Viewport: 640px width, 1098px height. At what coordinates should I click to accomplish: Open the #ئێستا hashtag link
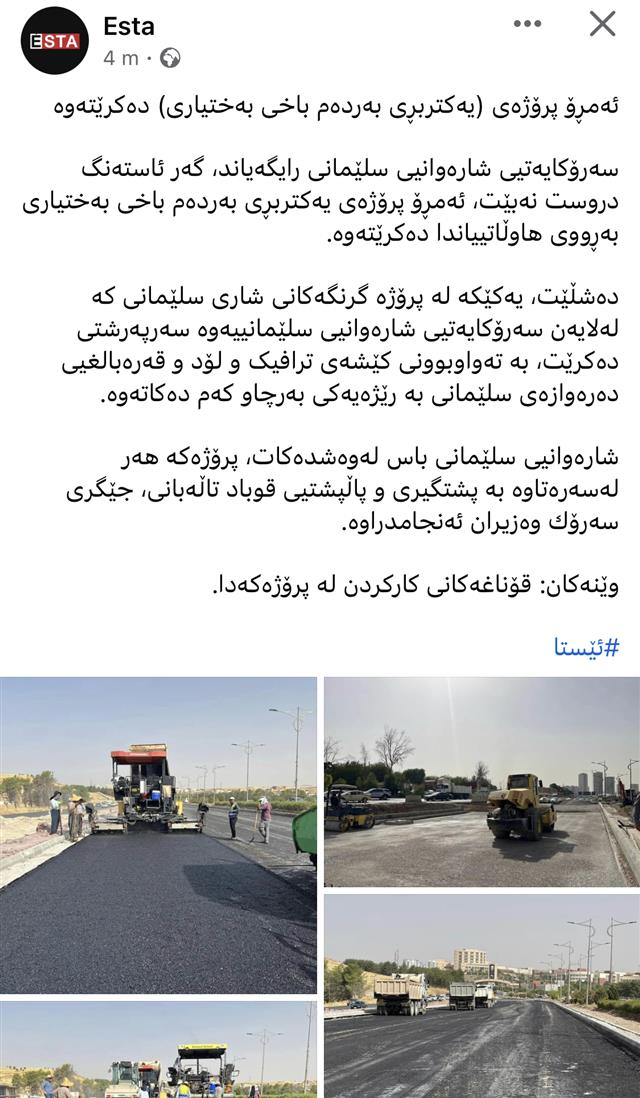coord(587,646)
